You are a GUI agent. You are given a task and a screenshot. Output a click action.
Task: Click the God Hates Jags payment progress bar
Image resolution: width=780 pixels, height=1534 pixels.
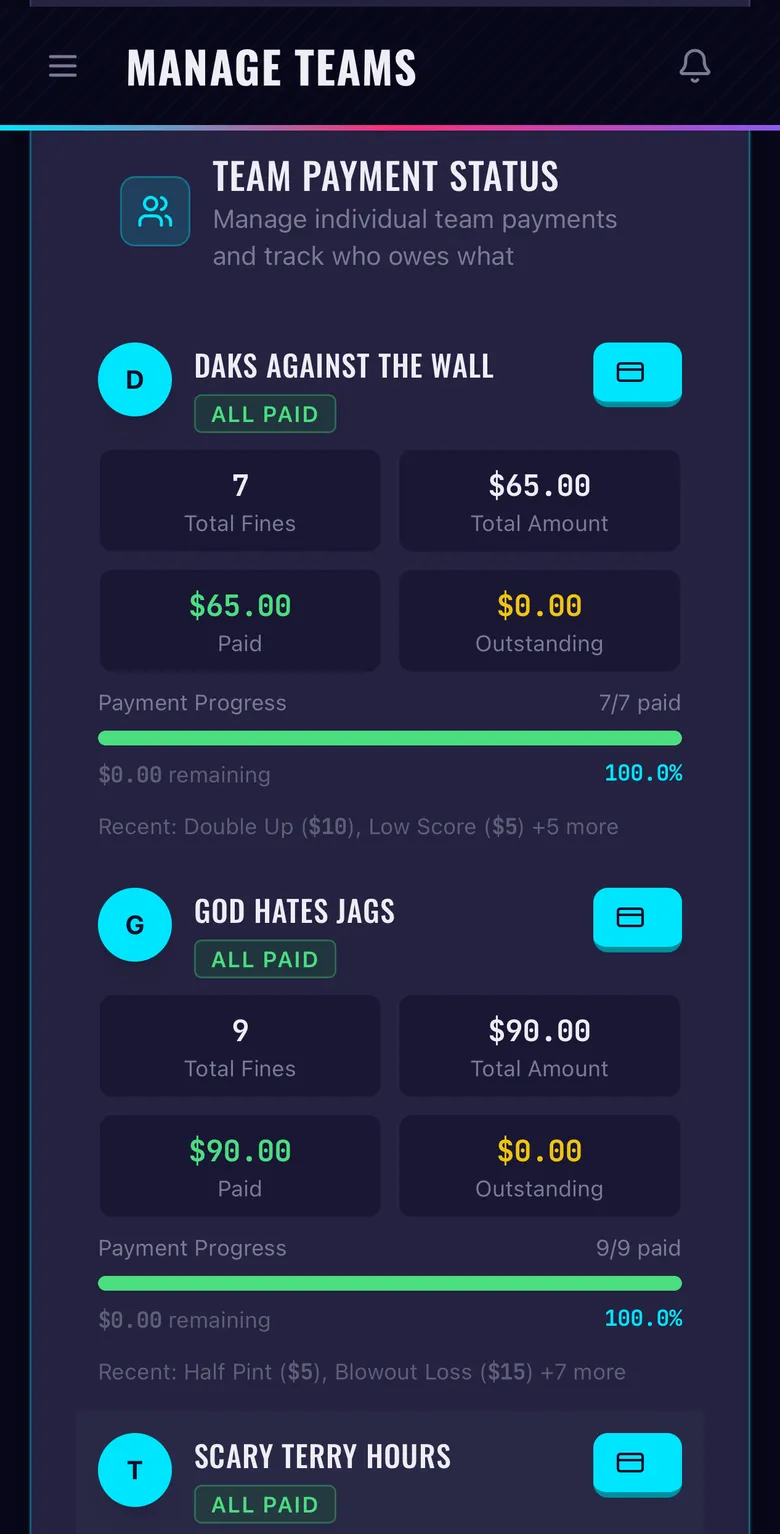[x=390, y=1283]
